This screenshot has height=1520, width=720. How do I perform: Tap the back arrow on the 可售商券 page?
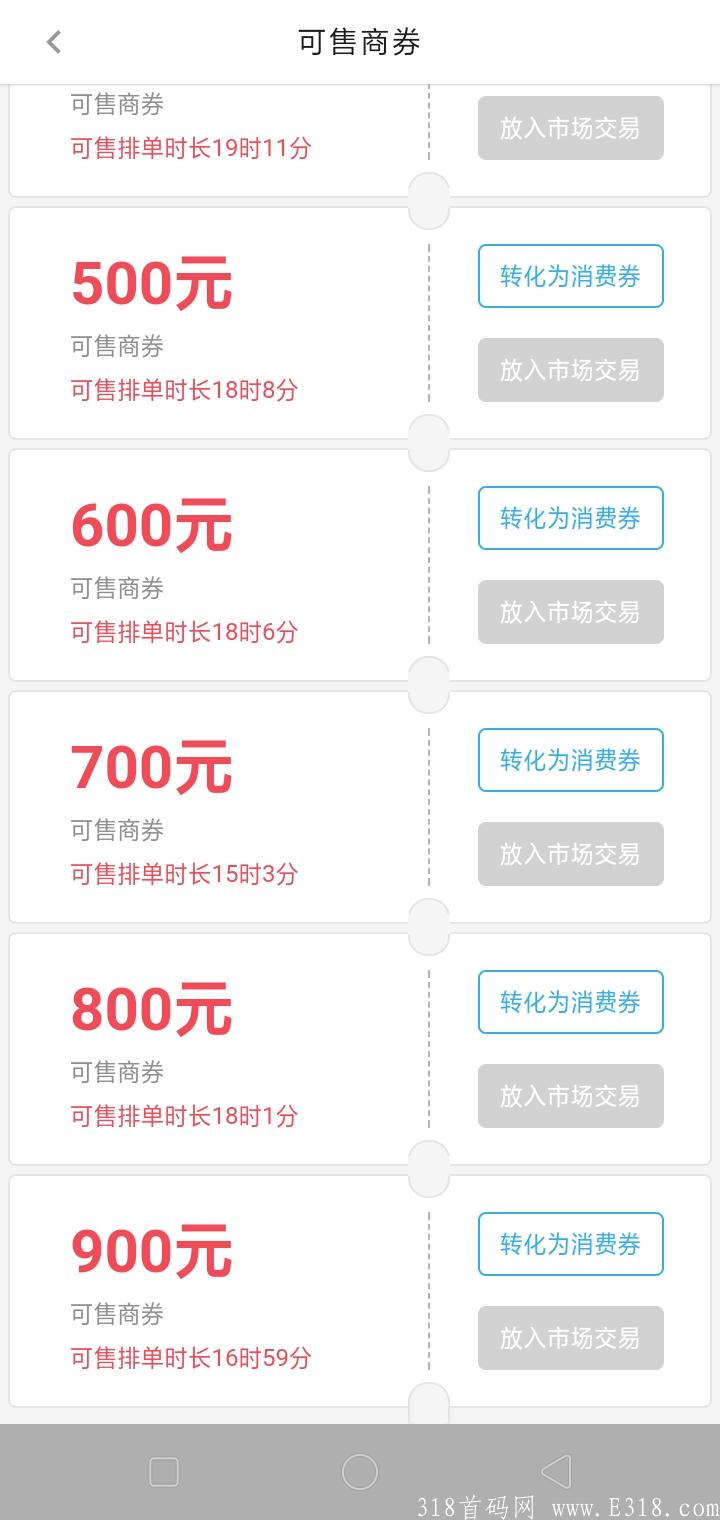[x=52, y=42]
